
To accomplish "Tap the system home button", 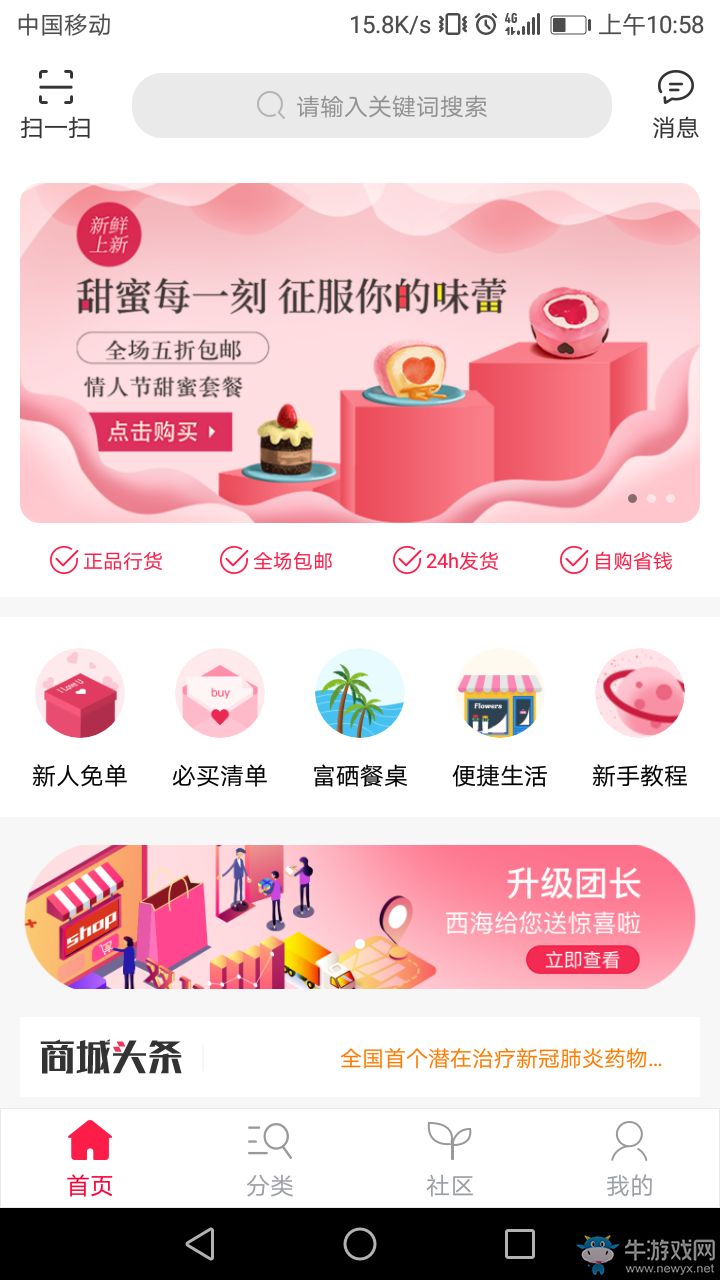I will [x=360, y=1244].
